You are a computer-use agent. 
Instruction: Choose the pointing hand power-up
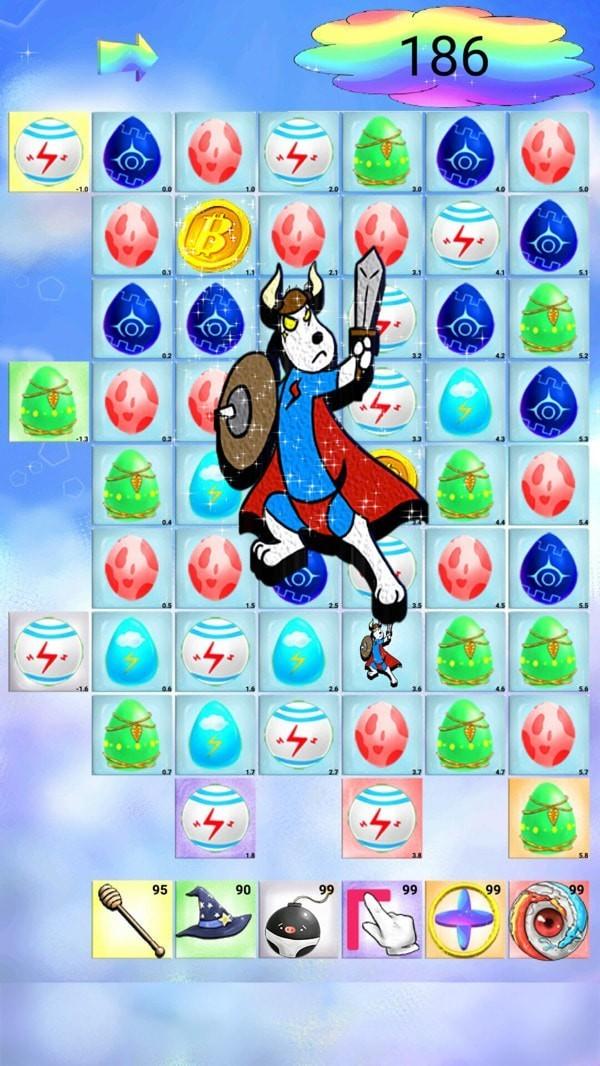pos(381,919)
